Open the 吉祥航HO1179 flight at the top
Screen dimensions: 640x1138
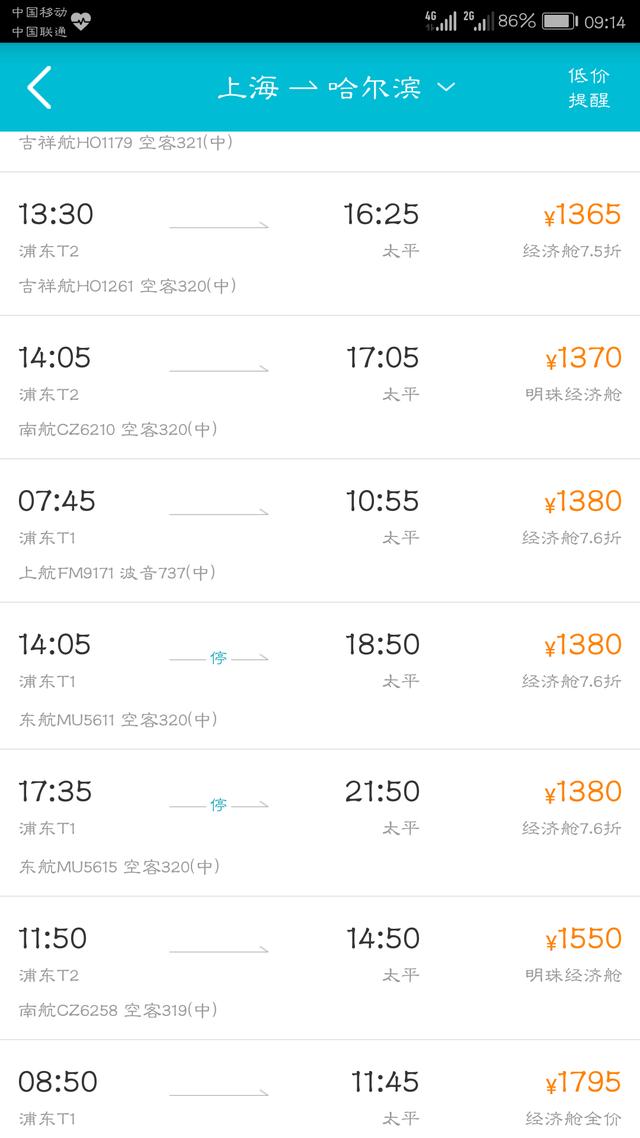(x=320, y=151)
